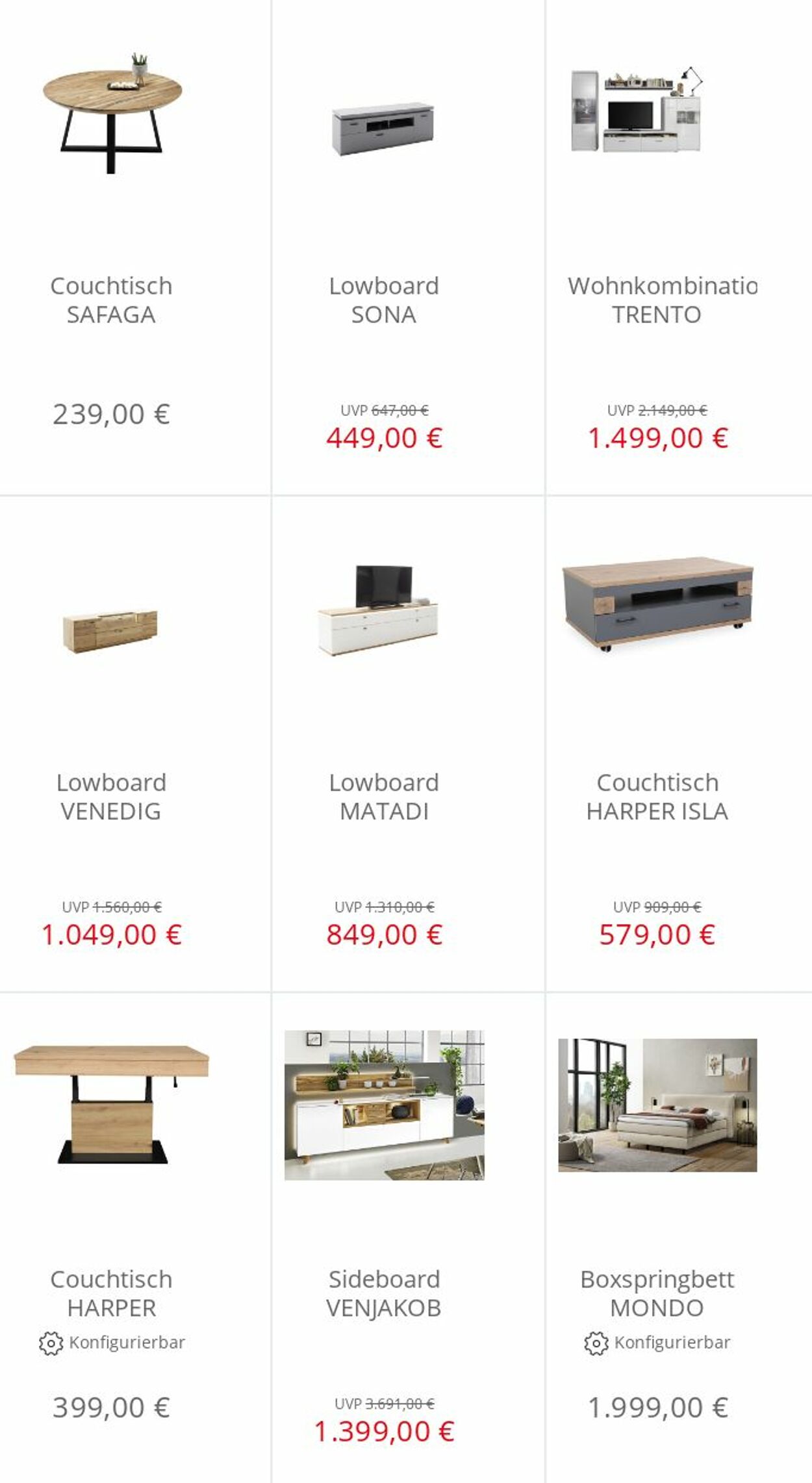
Task: Open Lowboard MATADI product details
Action: pos(408,744)
